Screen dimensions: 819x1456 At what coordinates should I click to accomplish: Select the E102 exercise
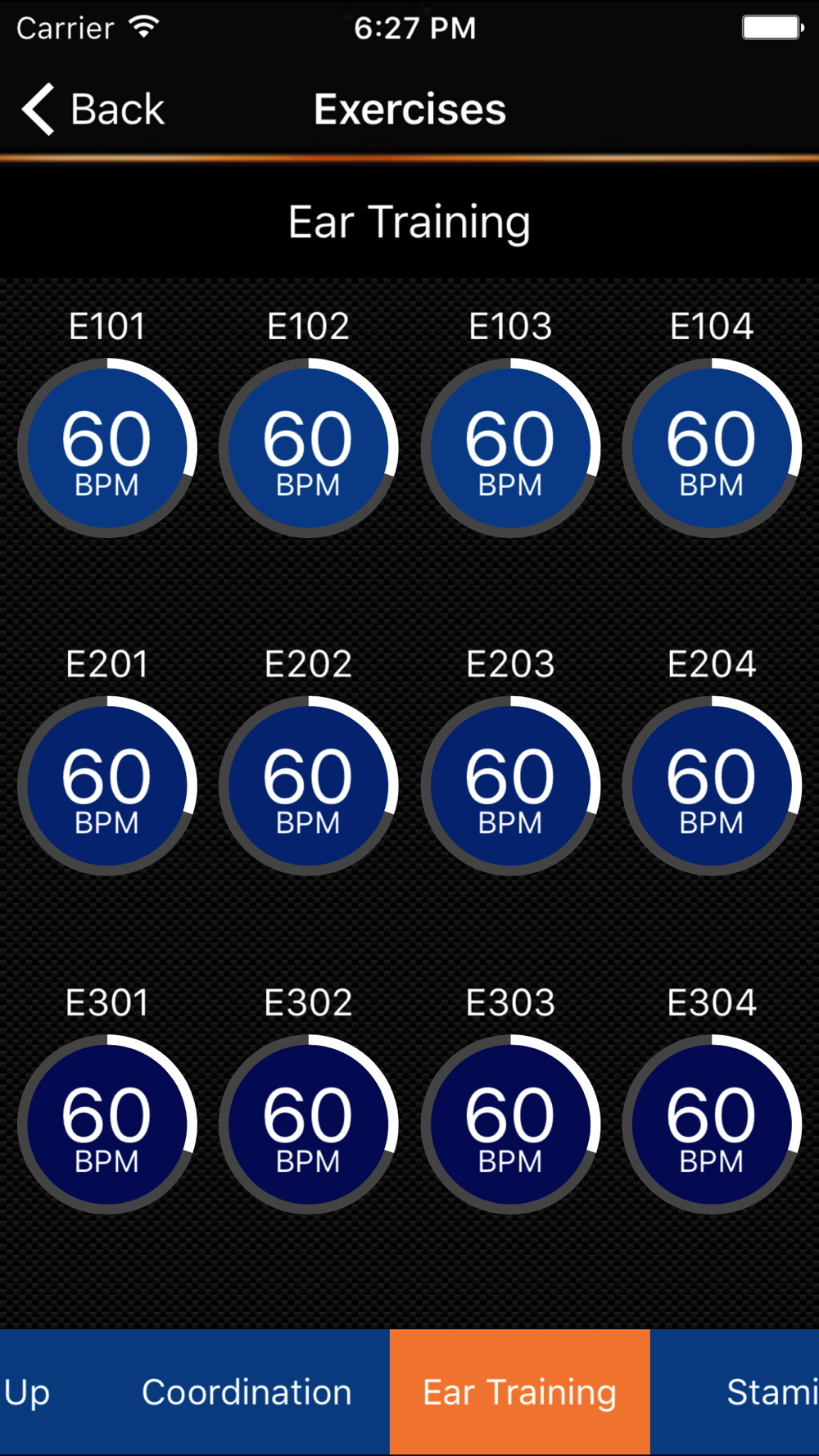(x=309, y=448)
